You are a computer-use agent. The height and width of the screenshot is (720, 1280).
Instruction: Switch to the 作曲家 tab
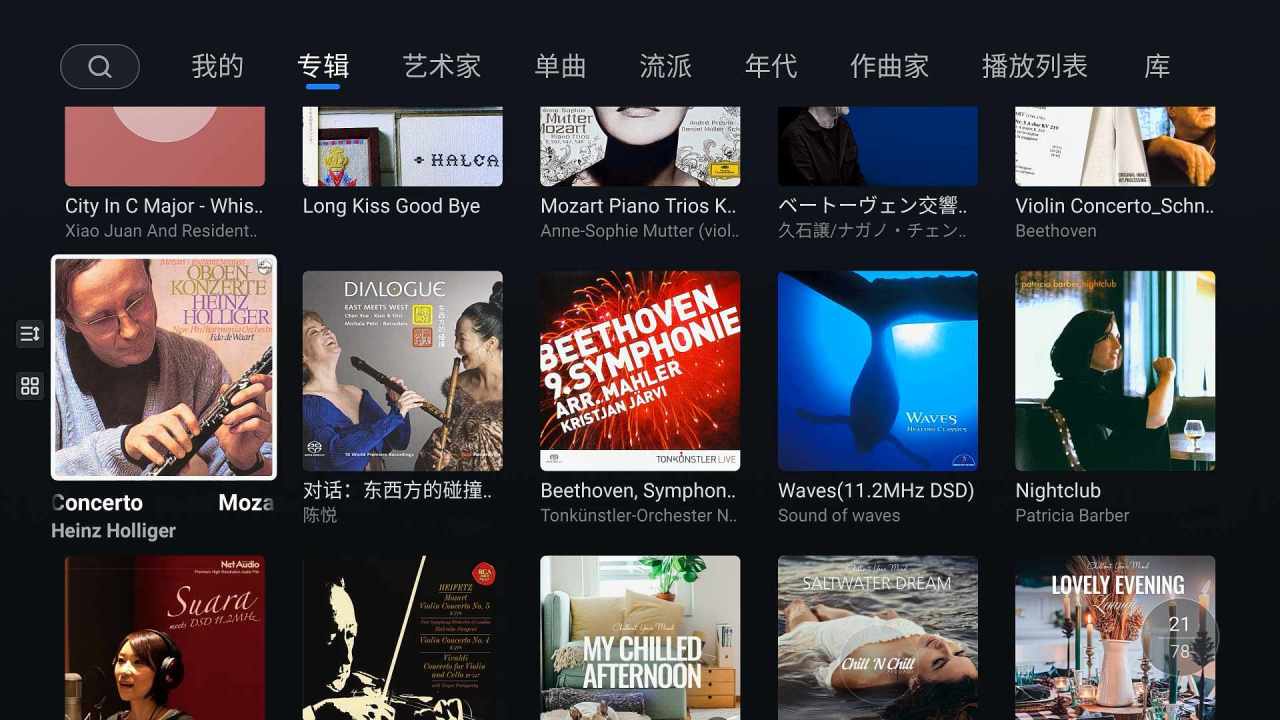(889, 67)
